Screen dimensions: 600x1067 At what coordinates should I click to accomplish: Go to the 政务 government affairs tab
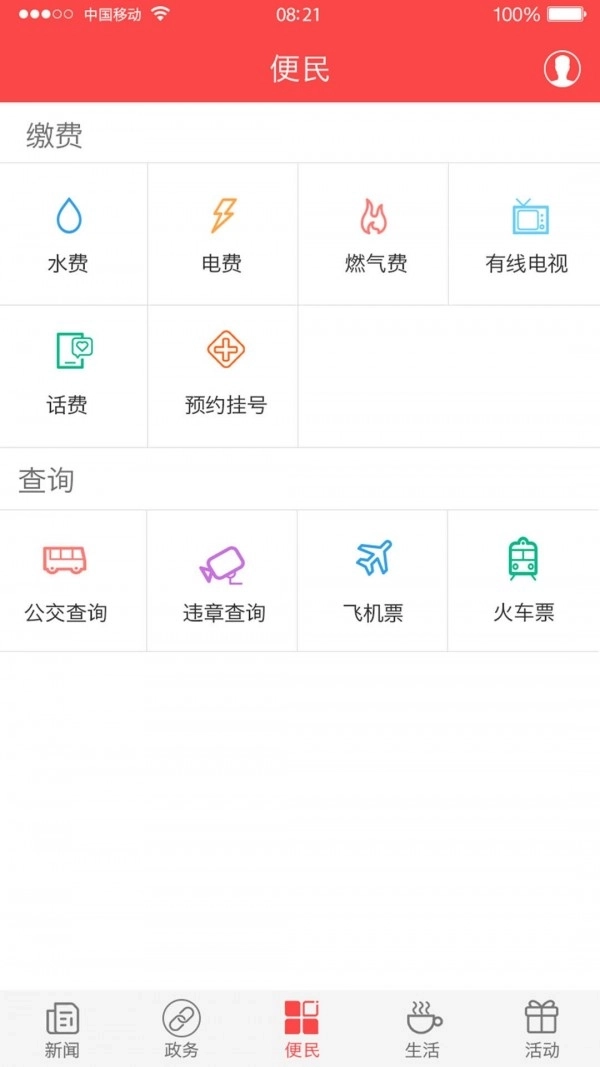coord(181,1029)
